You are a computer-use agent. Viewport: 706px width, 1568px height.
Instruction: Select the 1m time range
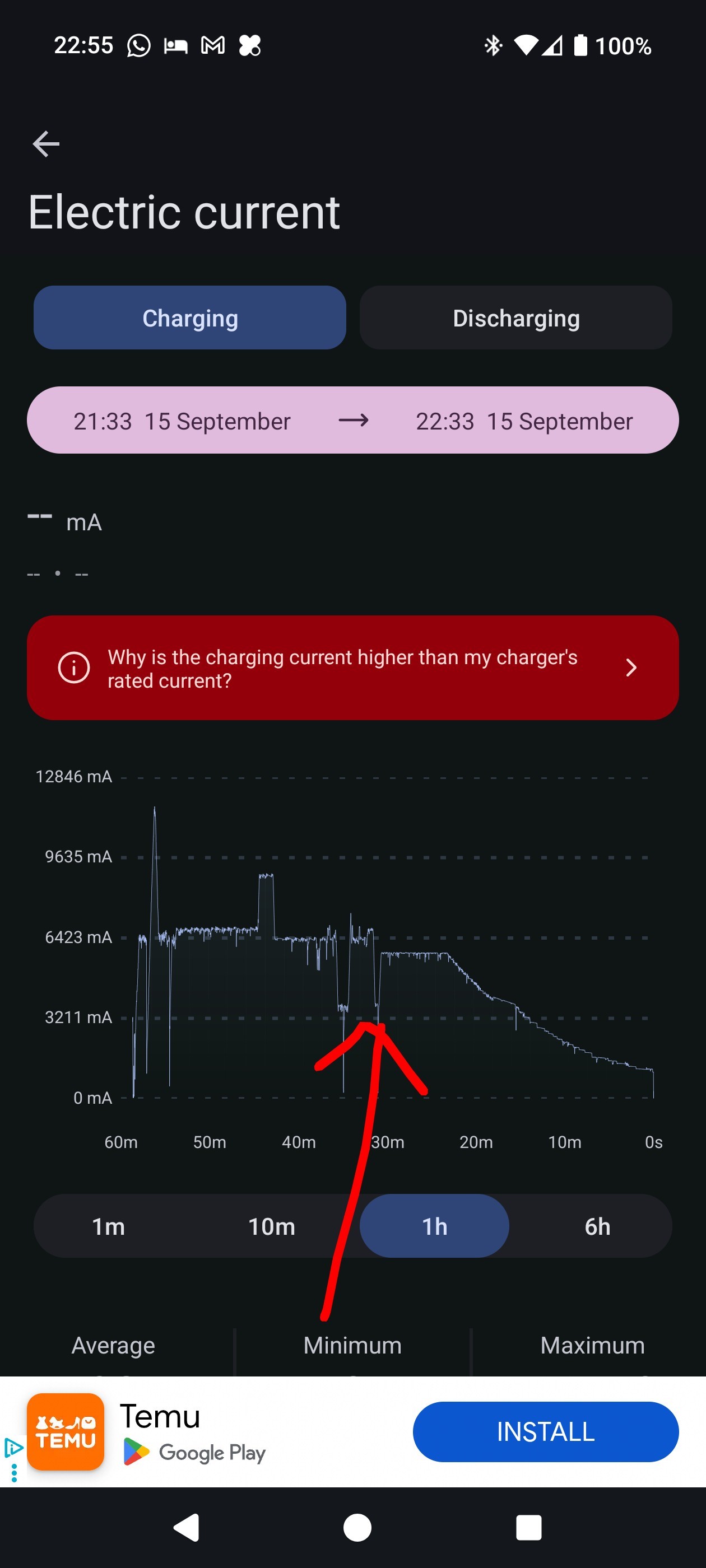(x=109, y=1226)
